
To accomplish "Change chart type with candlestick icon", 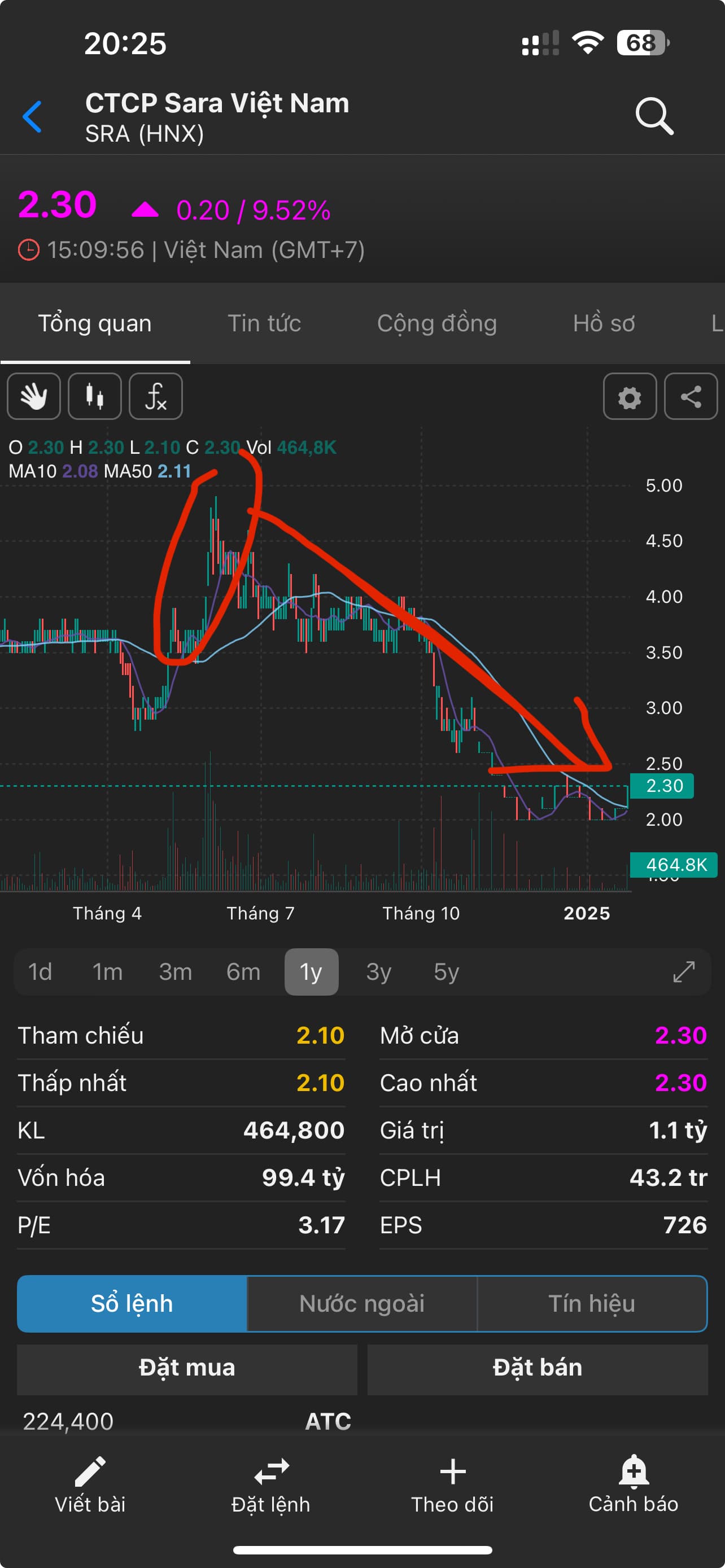I will pos(95,397).
